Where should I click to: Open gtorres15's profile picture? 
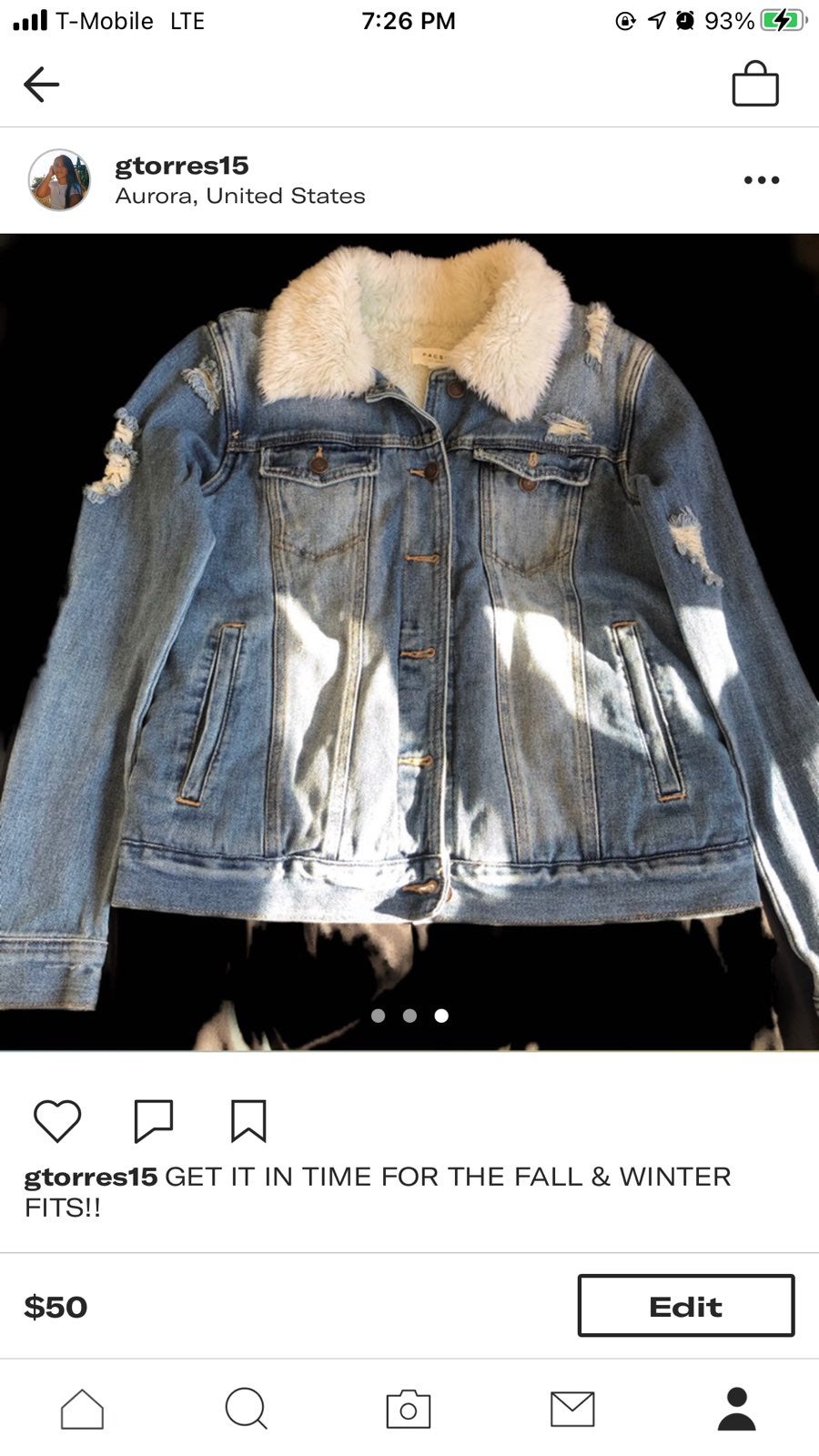click(59, 180)
